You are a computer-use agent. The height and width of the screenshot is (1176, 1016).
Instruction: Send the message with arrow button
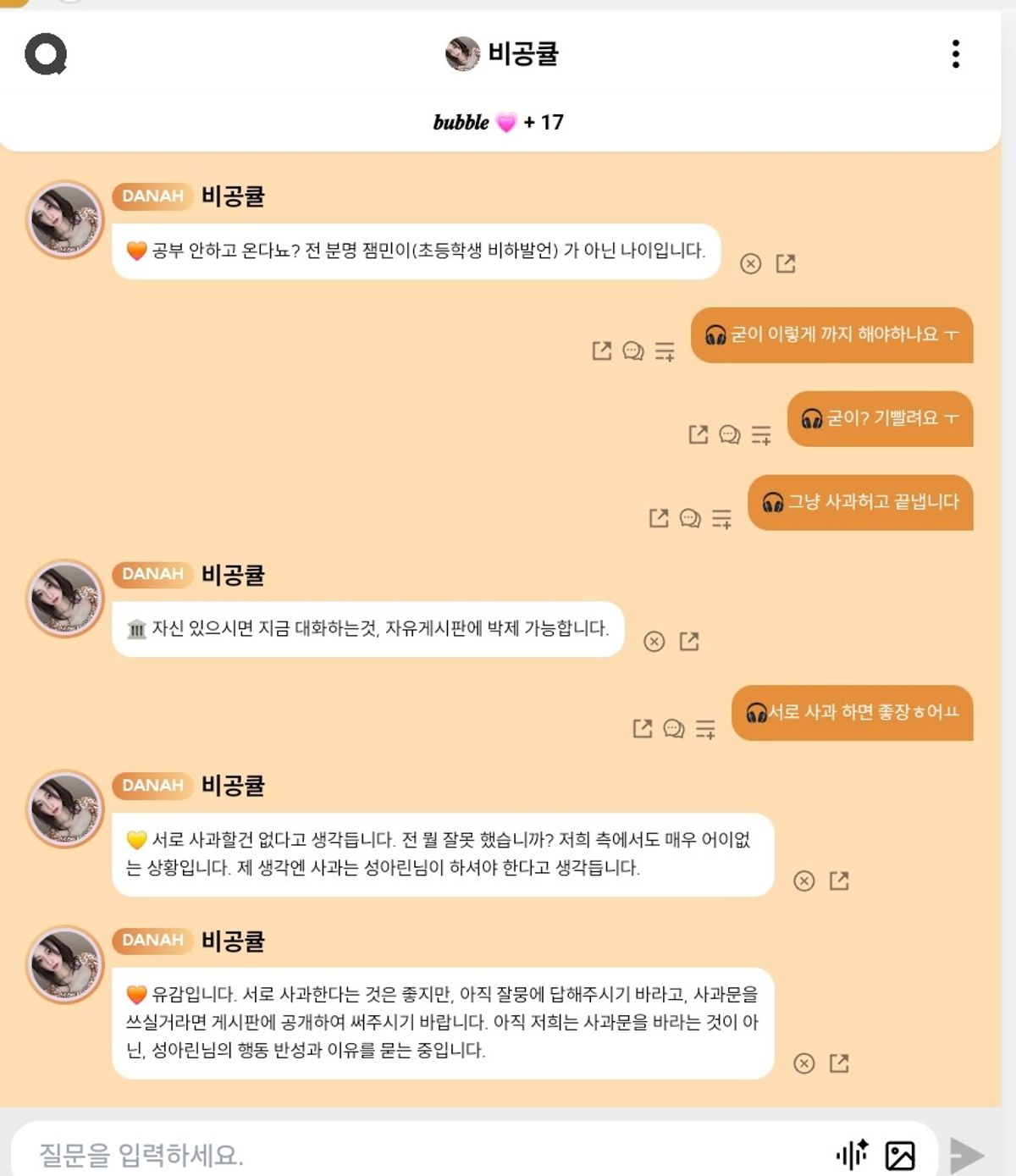[x=966, y=1155]
